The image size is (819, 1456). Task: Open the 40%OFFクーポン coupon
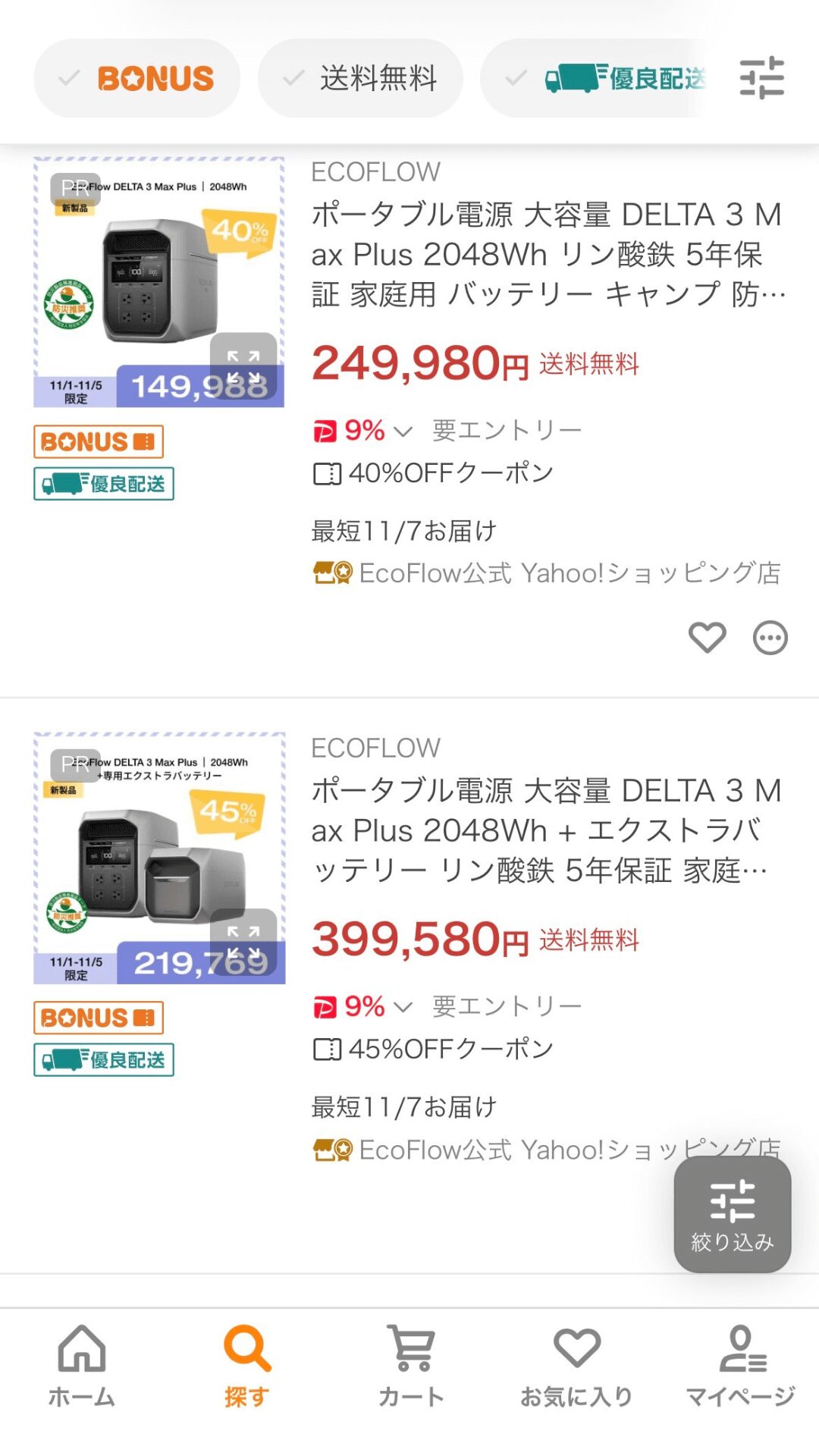click(432, 472)
